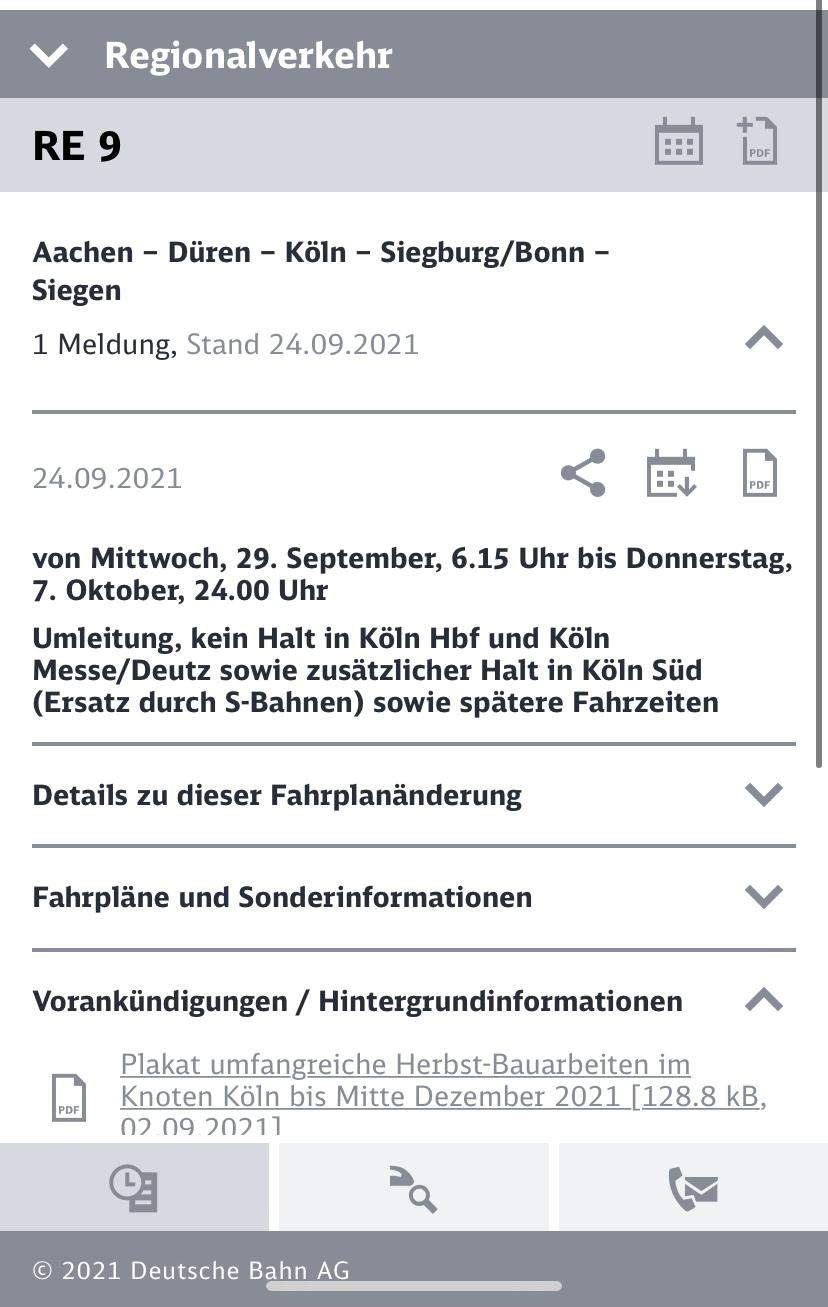Open the Plakat Herbst-Bauarbeiten PDF link

(405, 1080)
